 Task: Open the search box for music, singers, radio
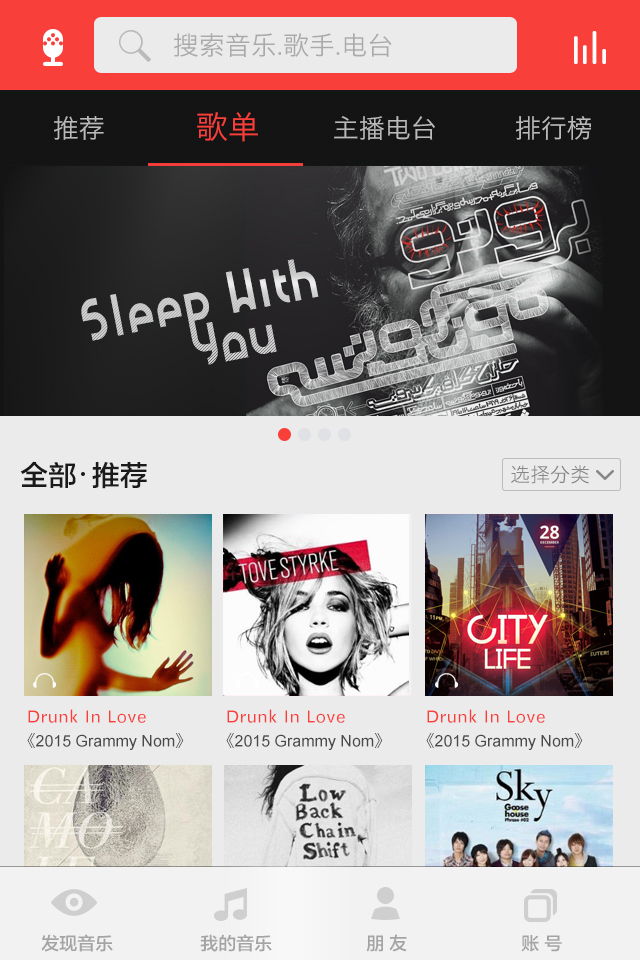(305, 46)
